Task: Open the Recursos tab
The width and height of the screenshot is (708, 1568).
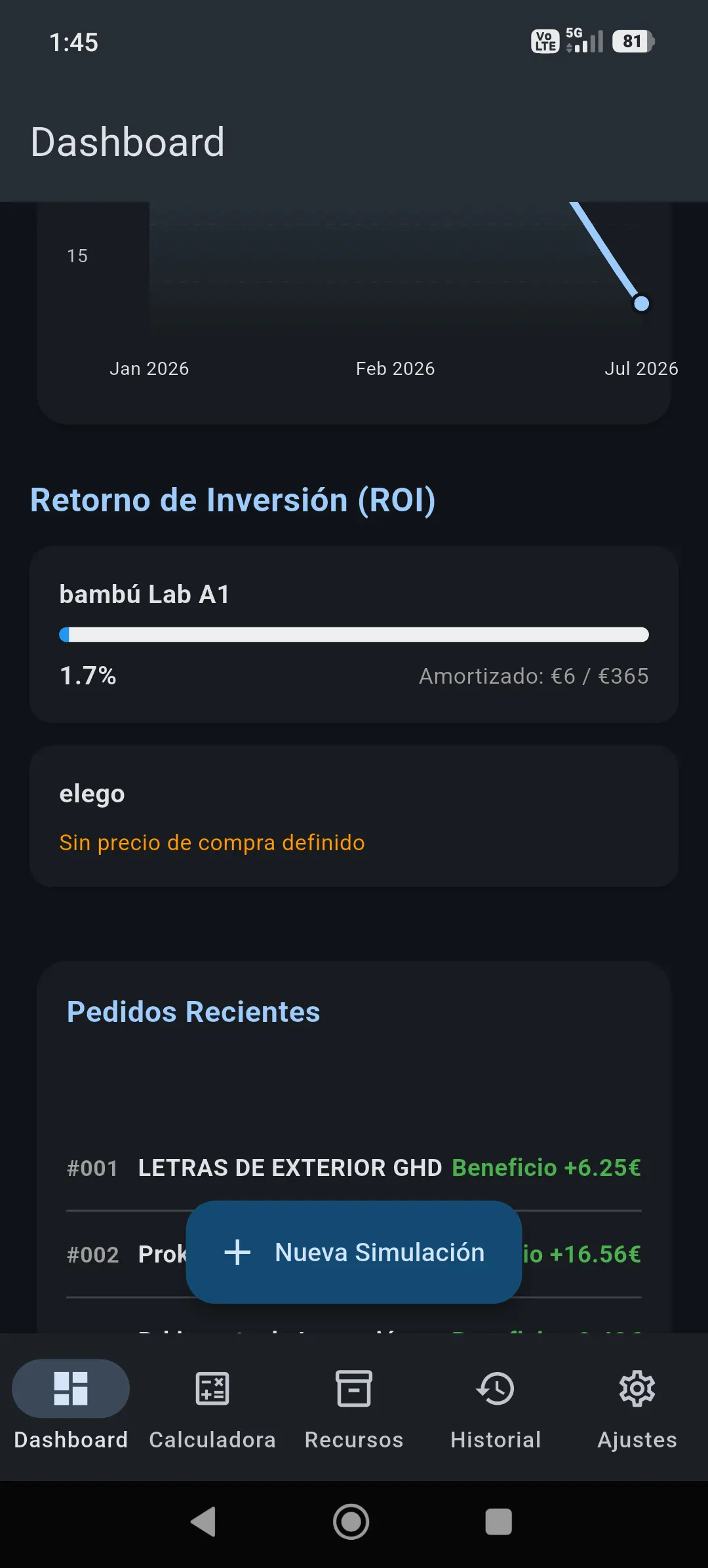Action: coord(354,1407)
